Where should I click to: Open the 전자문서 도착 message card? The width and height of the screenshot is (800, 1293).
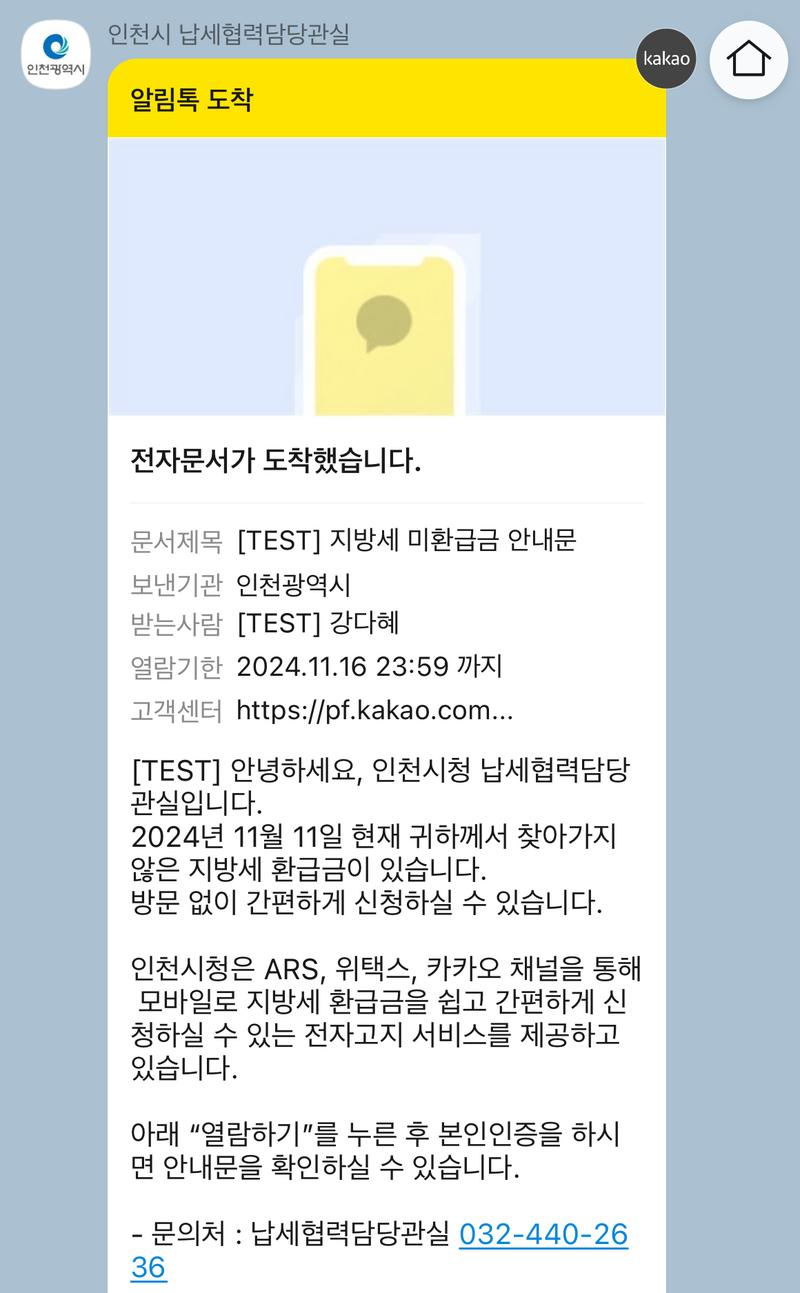coord(387,462)
